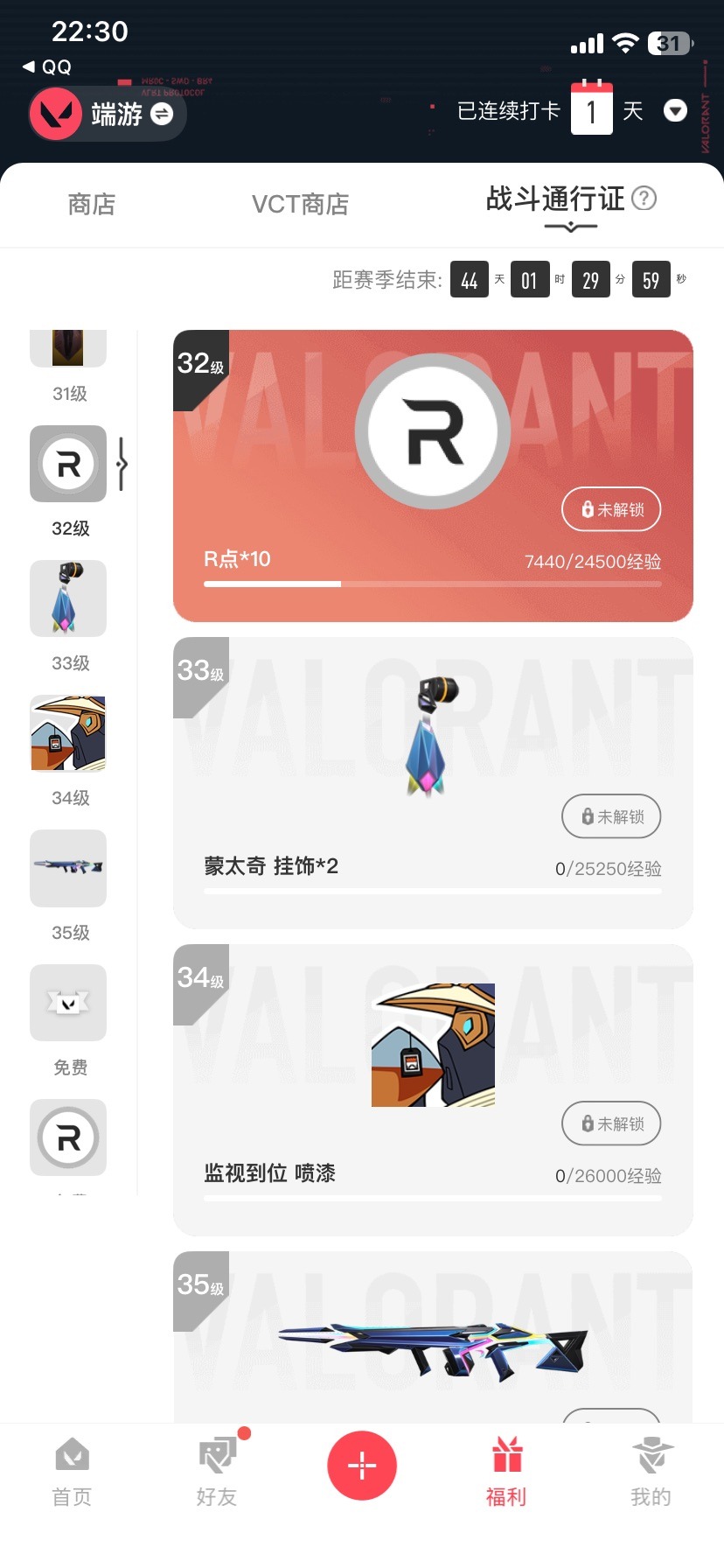
Task: Open the 商店 tab
Action: coord(92,204)
